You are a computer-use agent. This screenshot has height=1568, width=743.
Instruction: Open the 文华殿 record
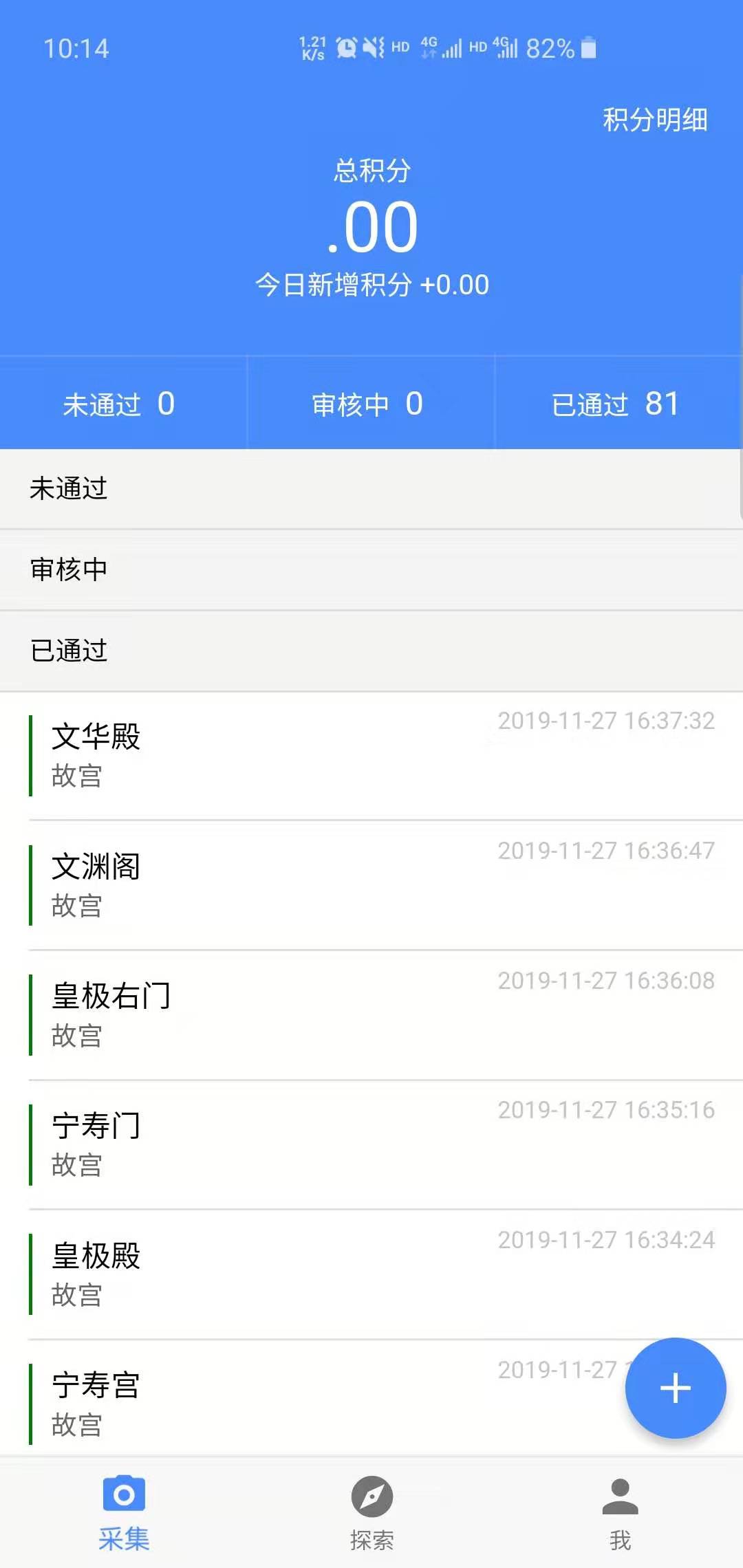click(371, 756)
